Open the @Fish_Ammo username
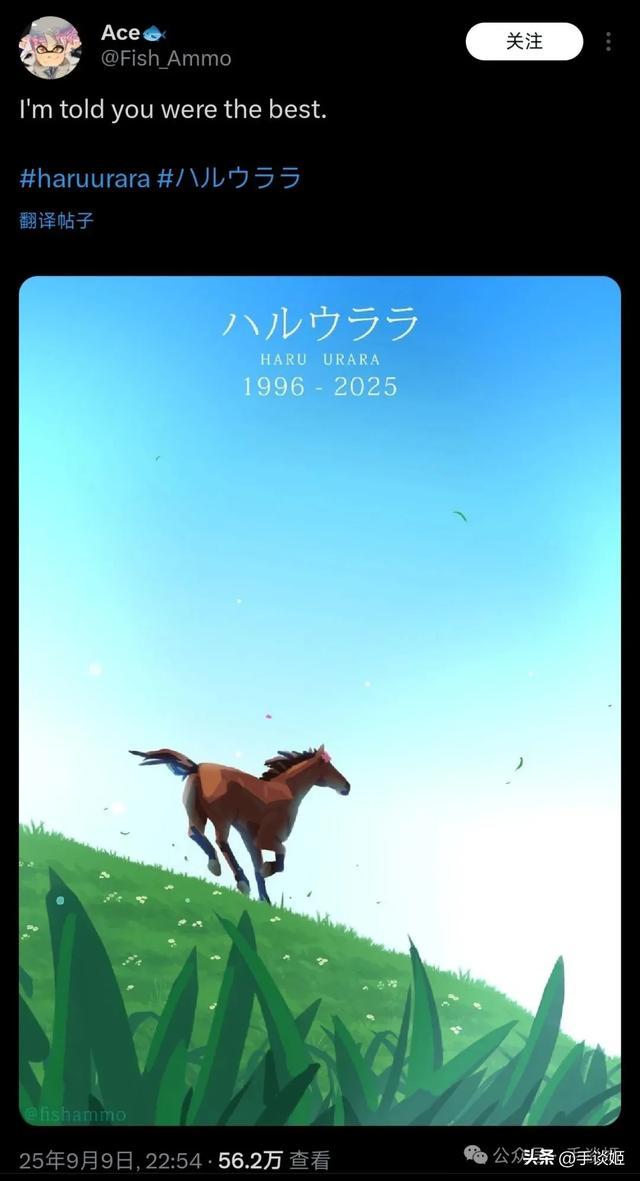 (x=166, y=59)
